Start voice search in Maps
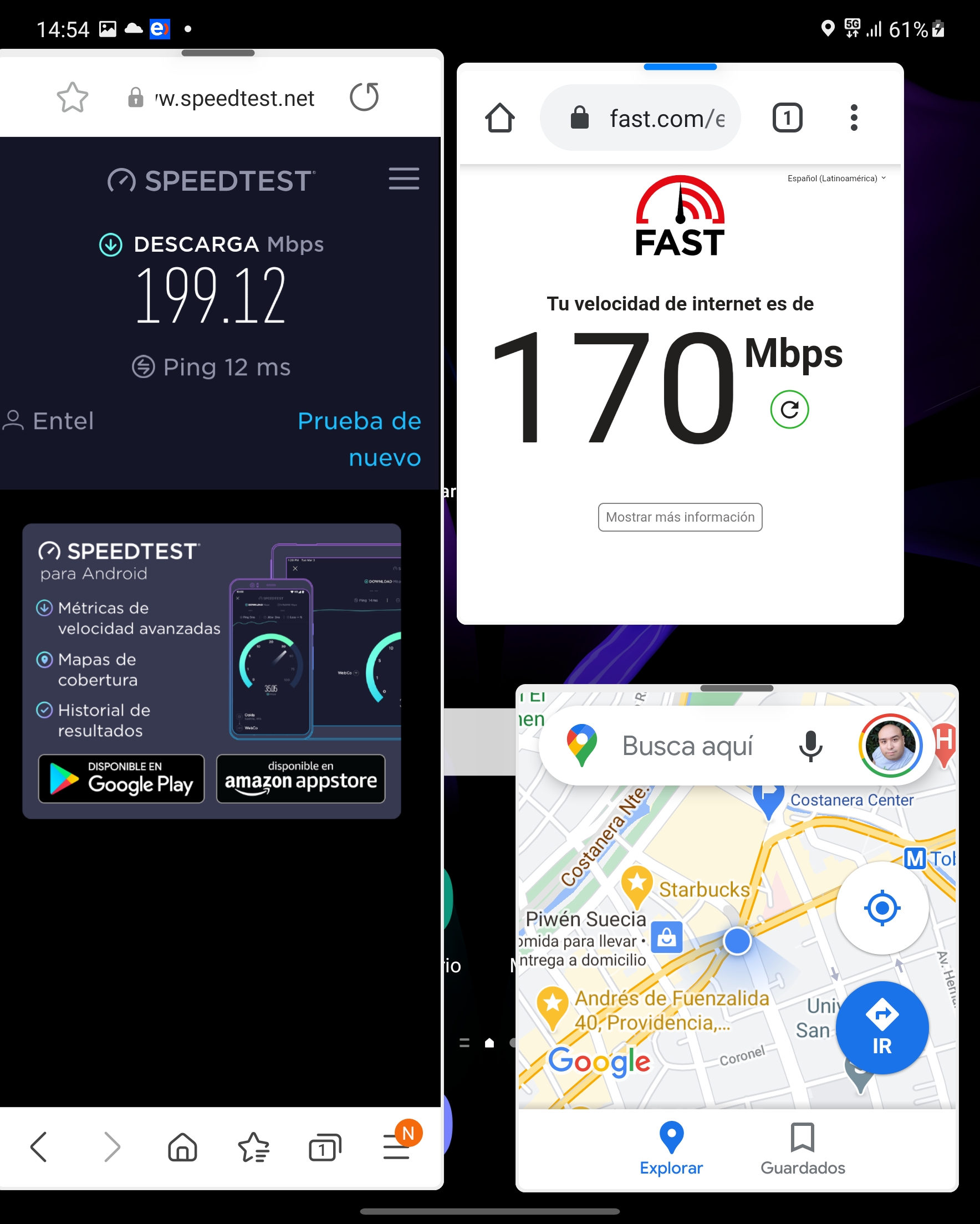The width and height of the screenshot is (980, 1224). coord(810,746)
